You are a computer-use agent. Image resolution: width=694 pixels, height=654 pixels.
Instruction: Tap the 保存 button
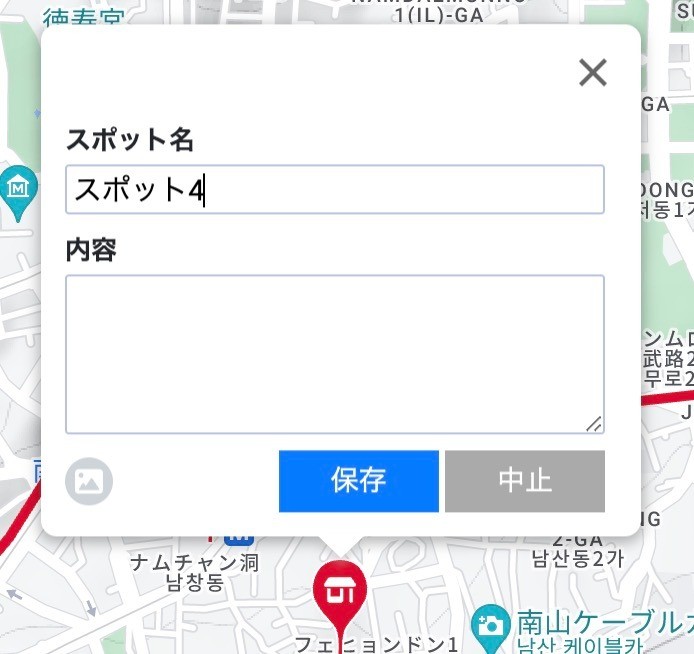point(358,481)
